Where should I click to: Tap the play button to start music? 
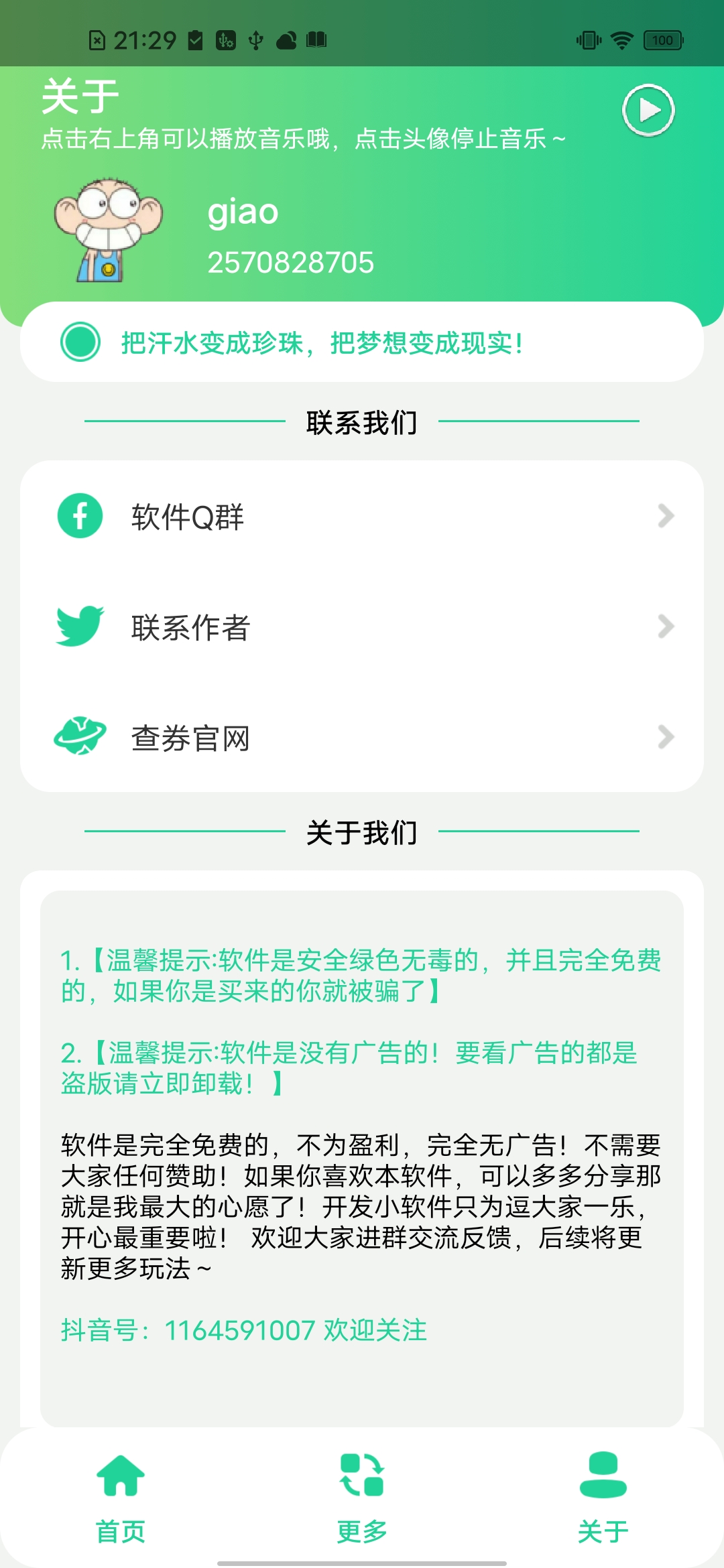click(x=648, y=111)
